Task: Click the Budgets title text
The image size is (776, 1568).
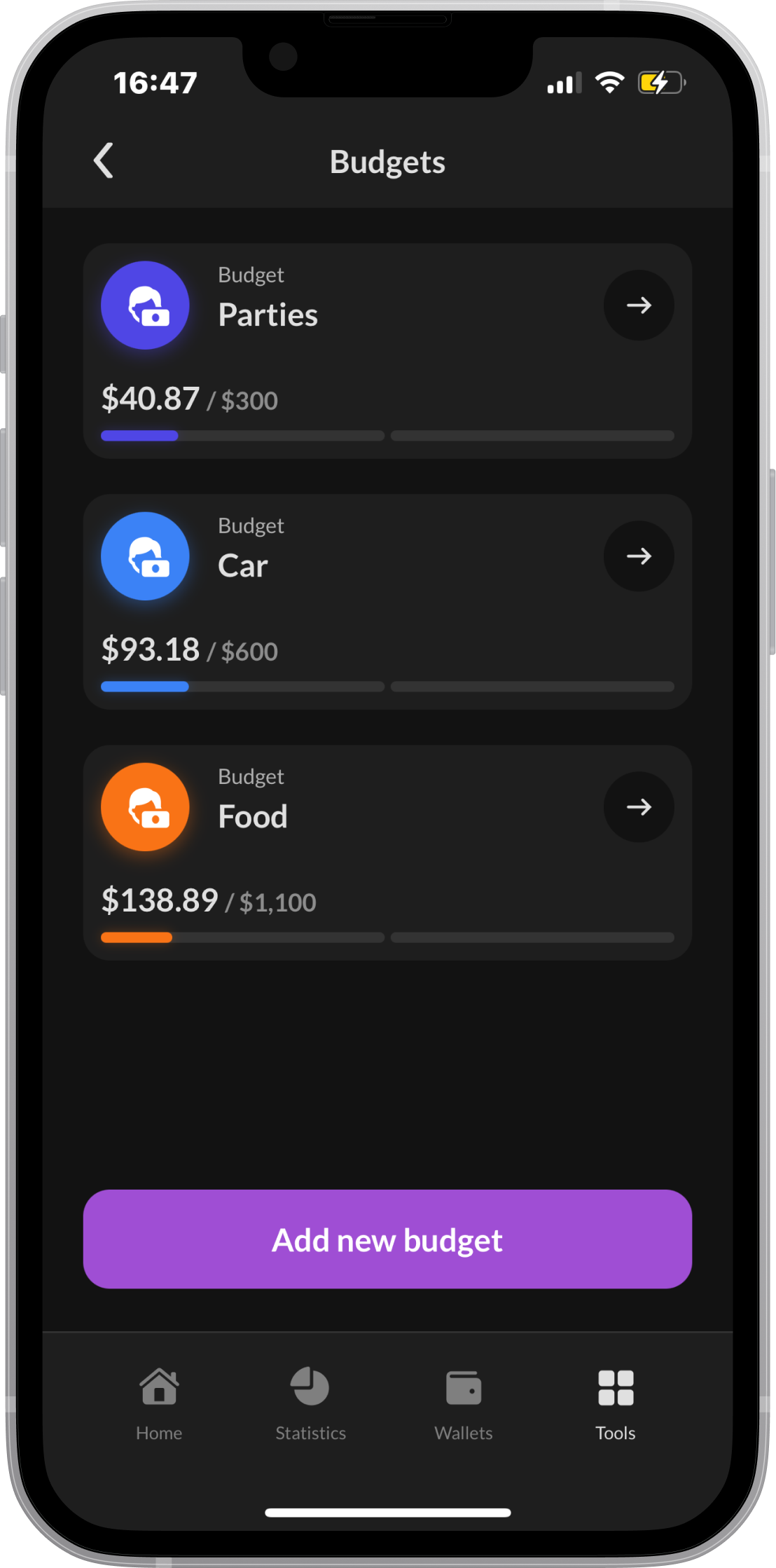Action: (x=387, y=160)
